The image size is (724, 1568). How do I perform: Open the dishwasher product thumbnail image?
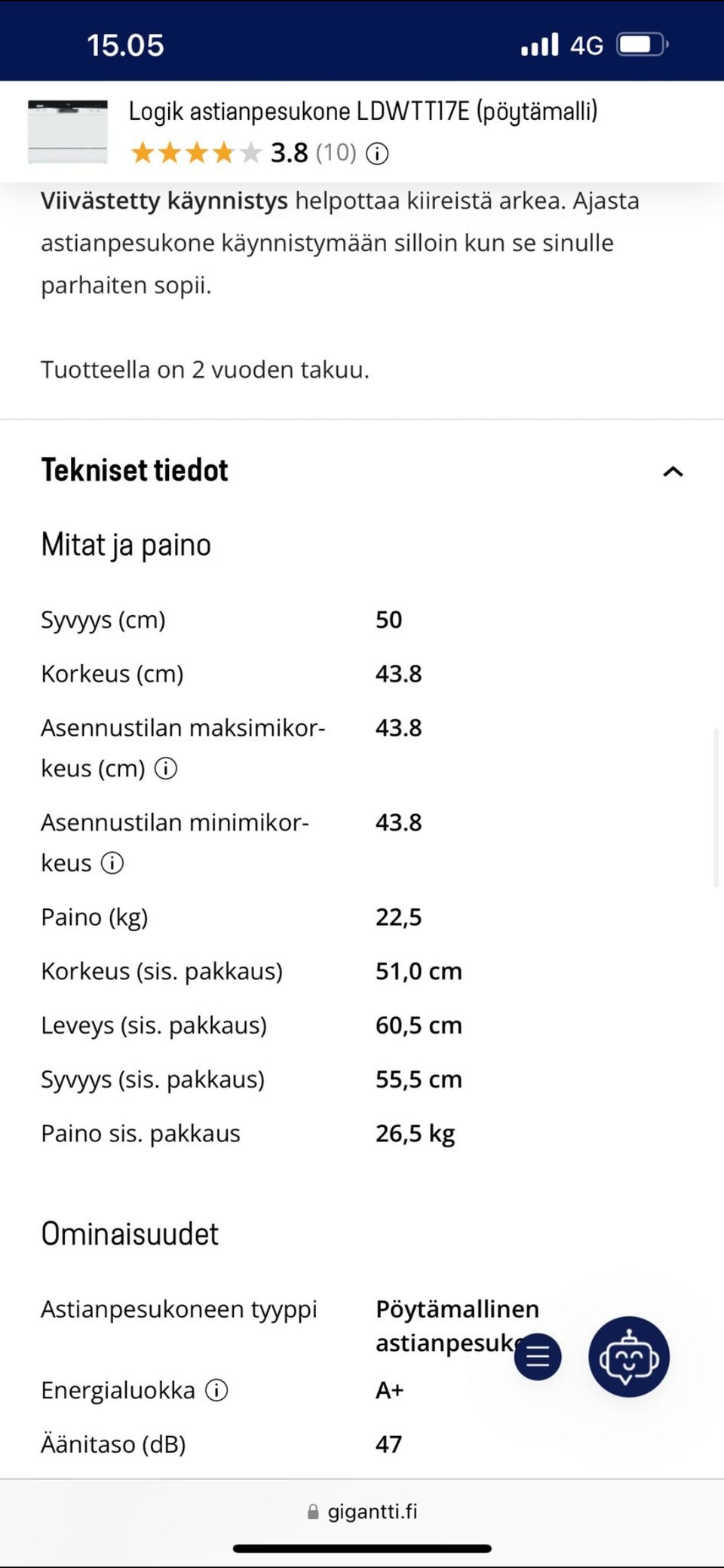66,131
